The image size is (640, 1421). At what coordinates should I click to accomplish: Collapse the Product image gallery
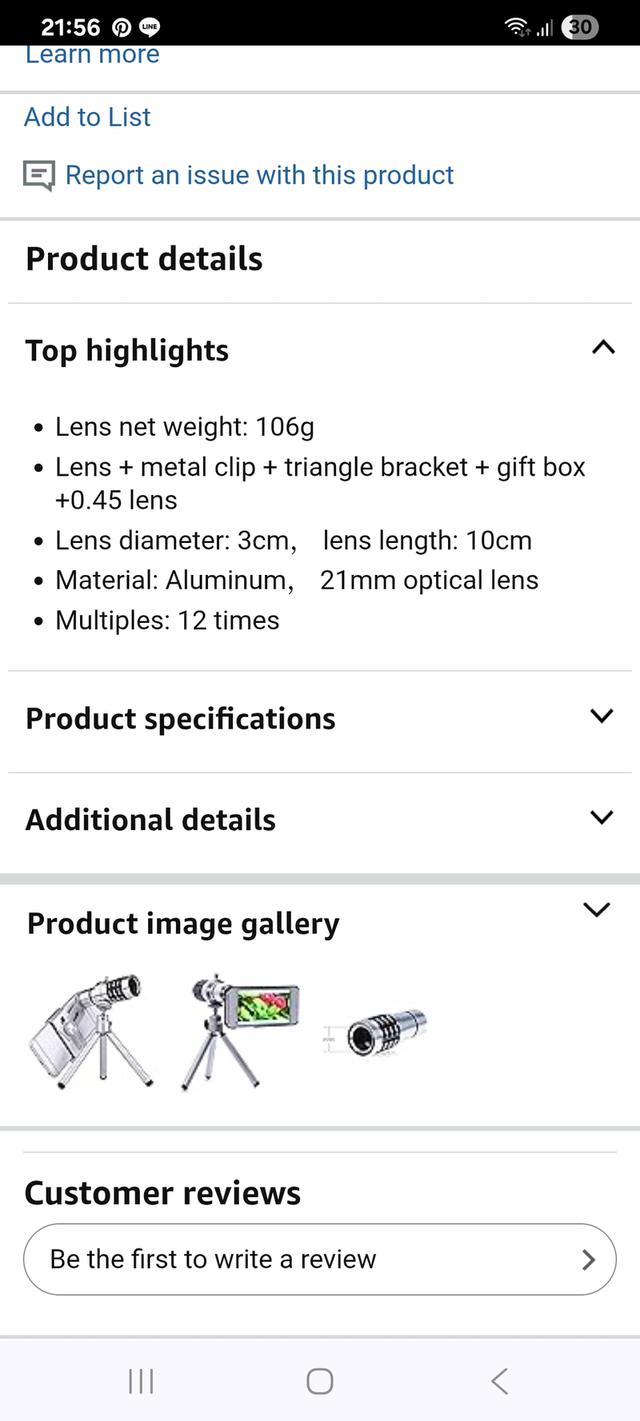597,910
